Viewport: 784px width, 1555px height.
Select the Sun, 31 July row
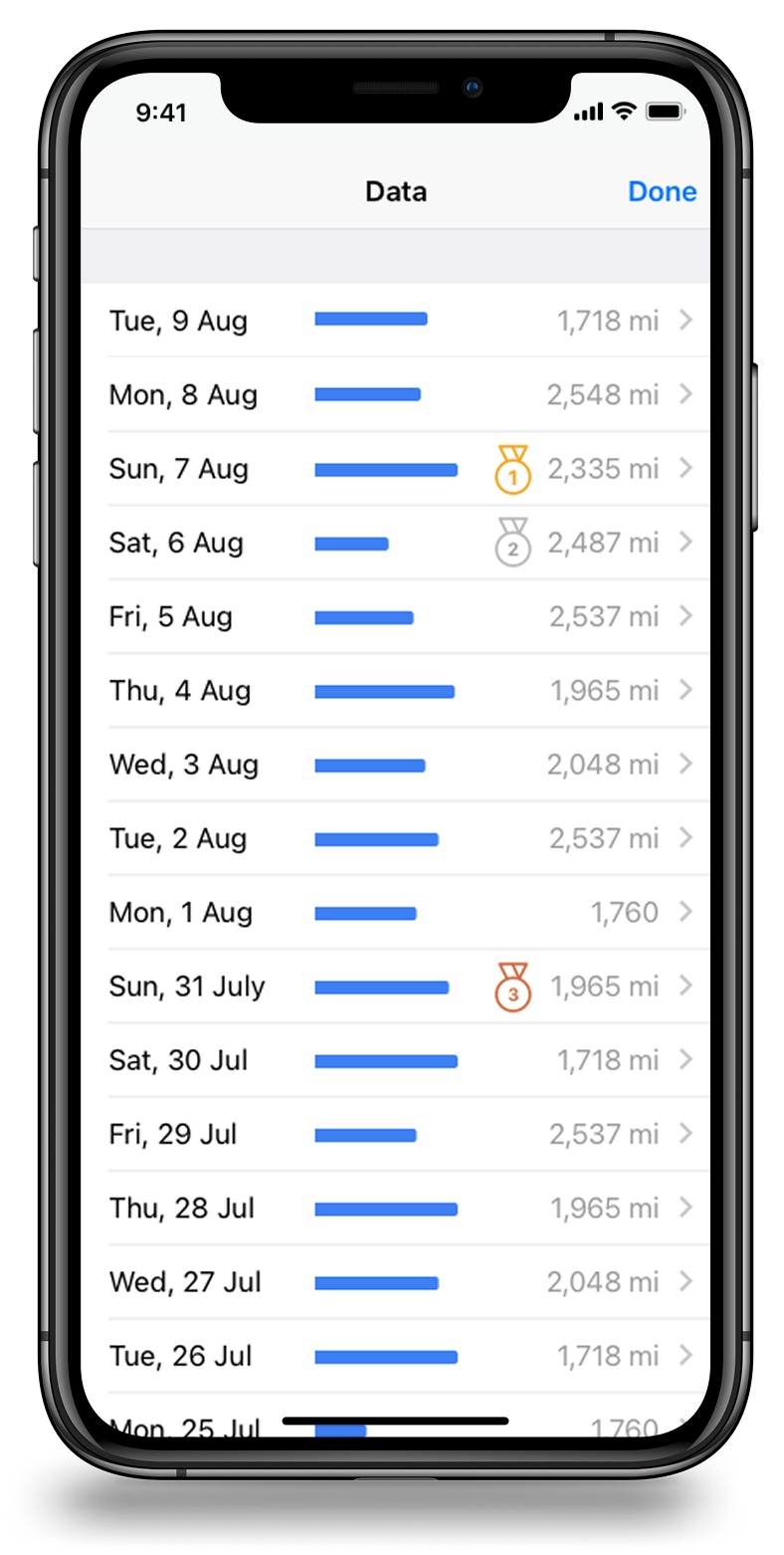coord(398,987)
